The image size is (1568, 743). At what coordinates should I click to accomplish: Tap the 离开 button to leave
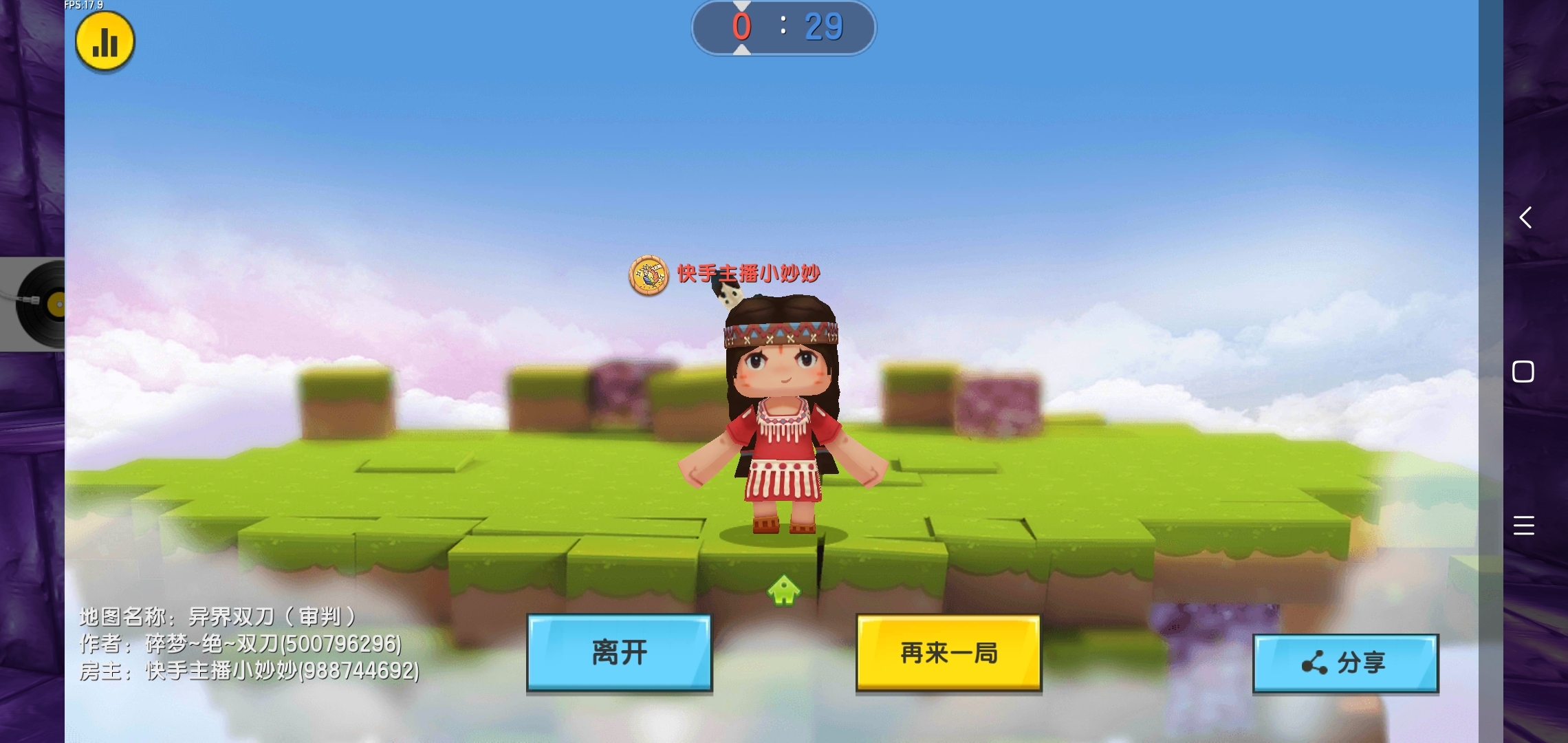pos(619,652)
